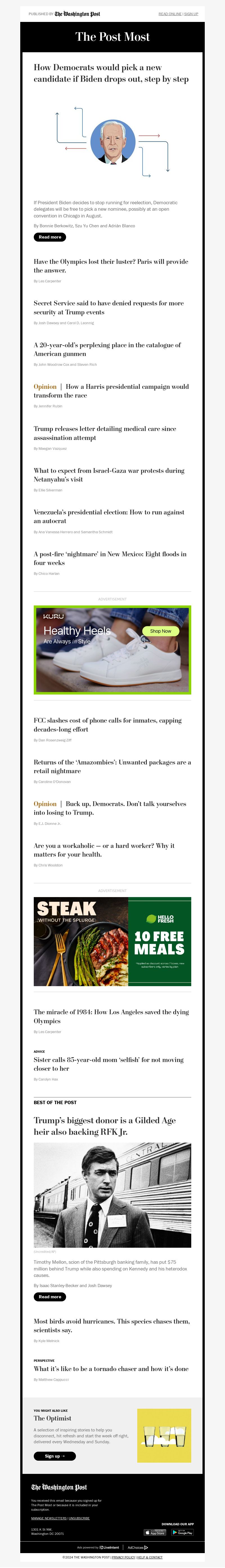Open the Read Online link
Viewport: 225px width, 1568px height.
[x=170, y=14]
